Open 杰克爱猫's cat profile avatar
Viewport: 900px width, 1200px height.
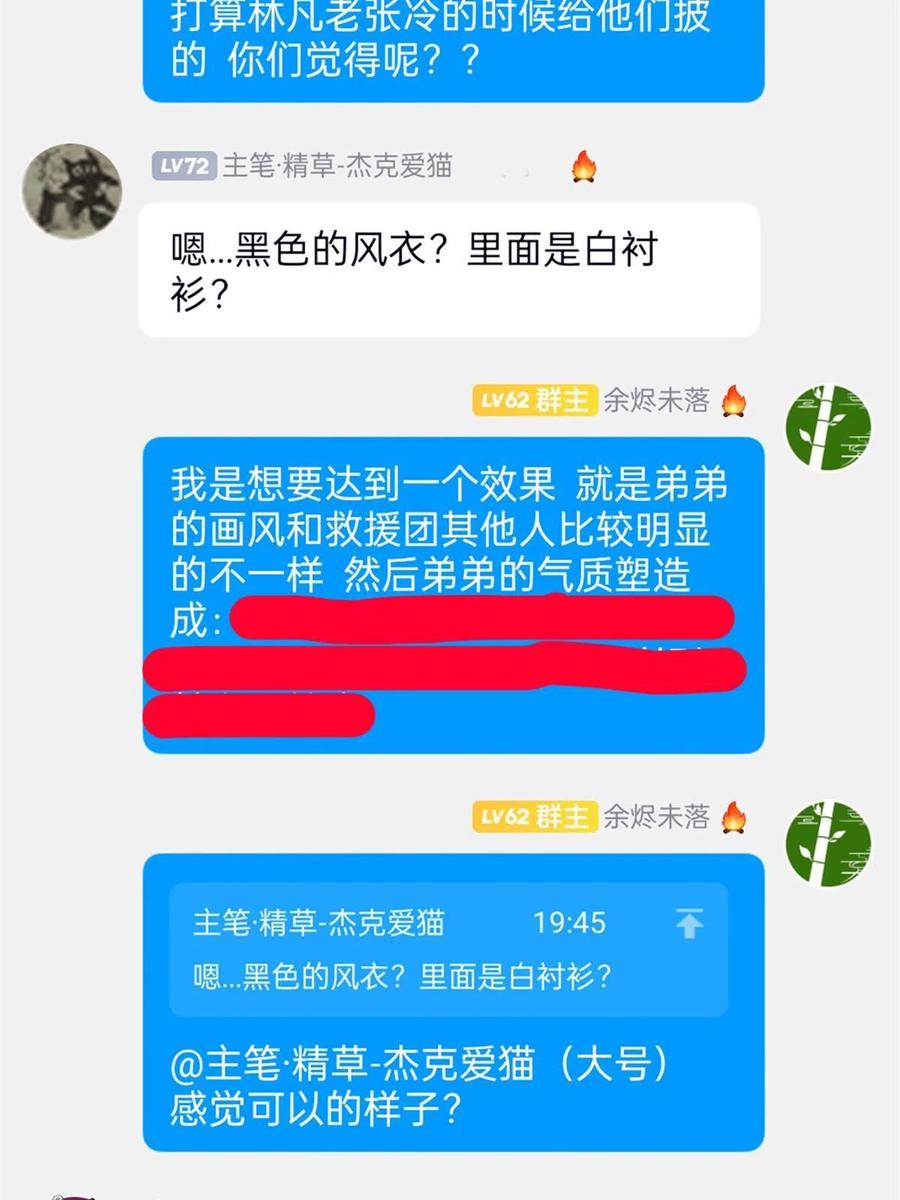pos(71,190)
